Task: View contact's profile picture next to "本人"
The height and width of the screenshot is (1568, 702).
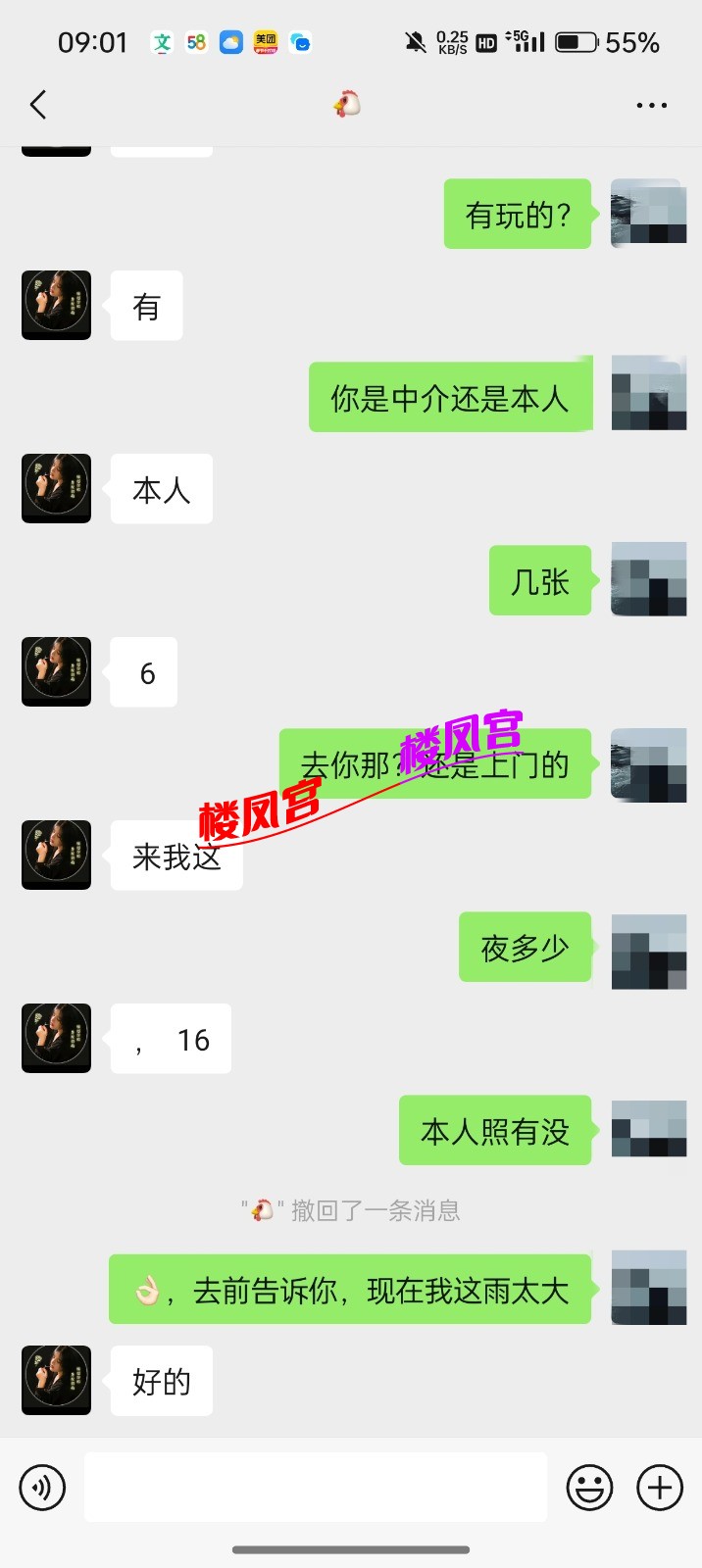Action: pos(57,488)
